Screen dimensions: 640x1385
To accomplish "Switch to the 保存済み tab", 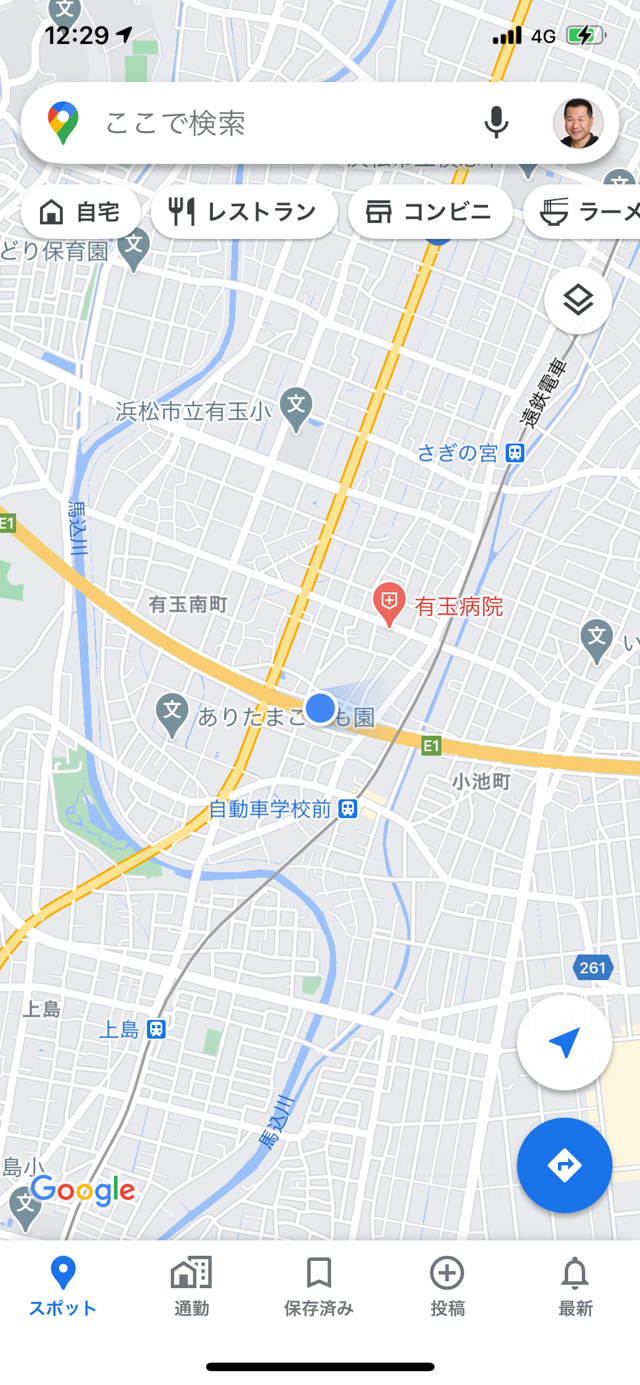I will (319, 1287).
